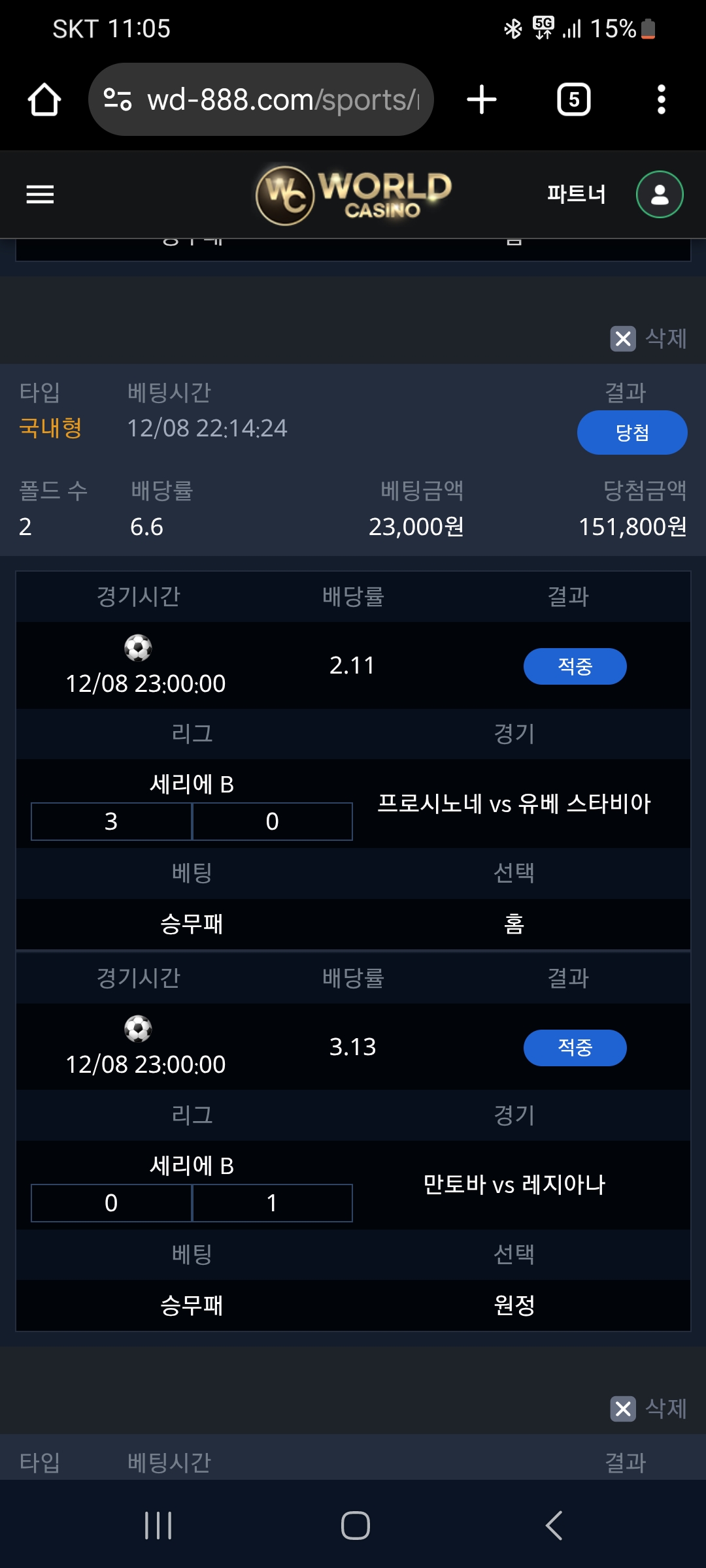Open the user profile account icon

[660, 193]
